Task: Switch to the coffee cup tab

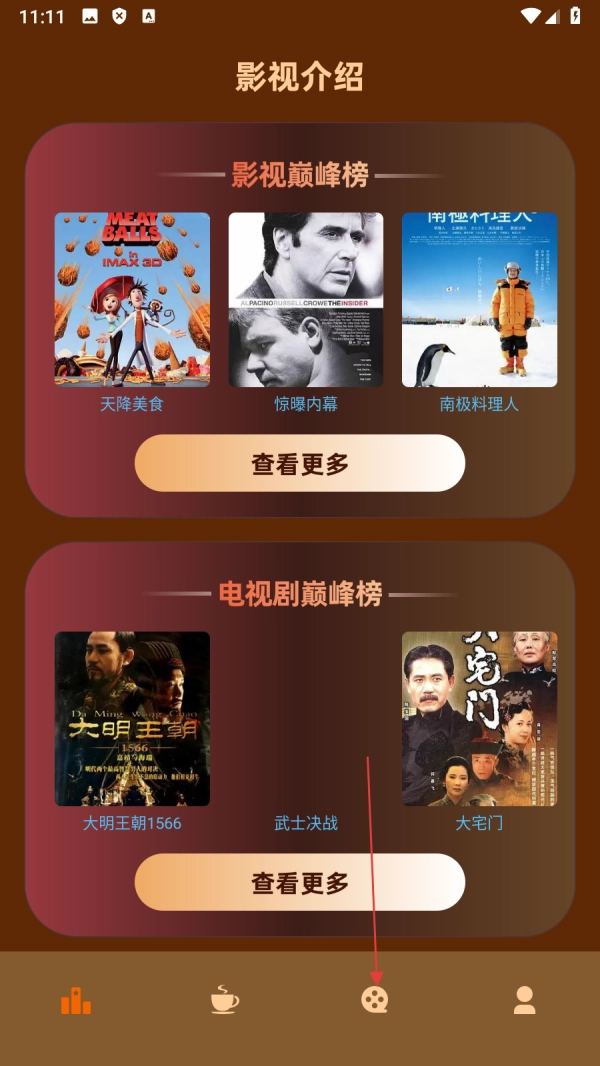Action: (225, 1000)
